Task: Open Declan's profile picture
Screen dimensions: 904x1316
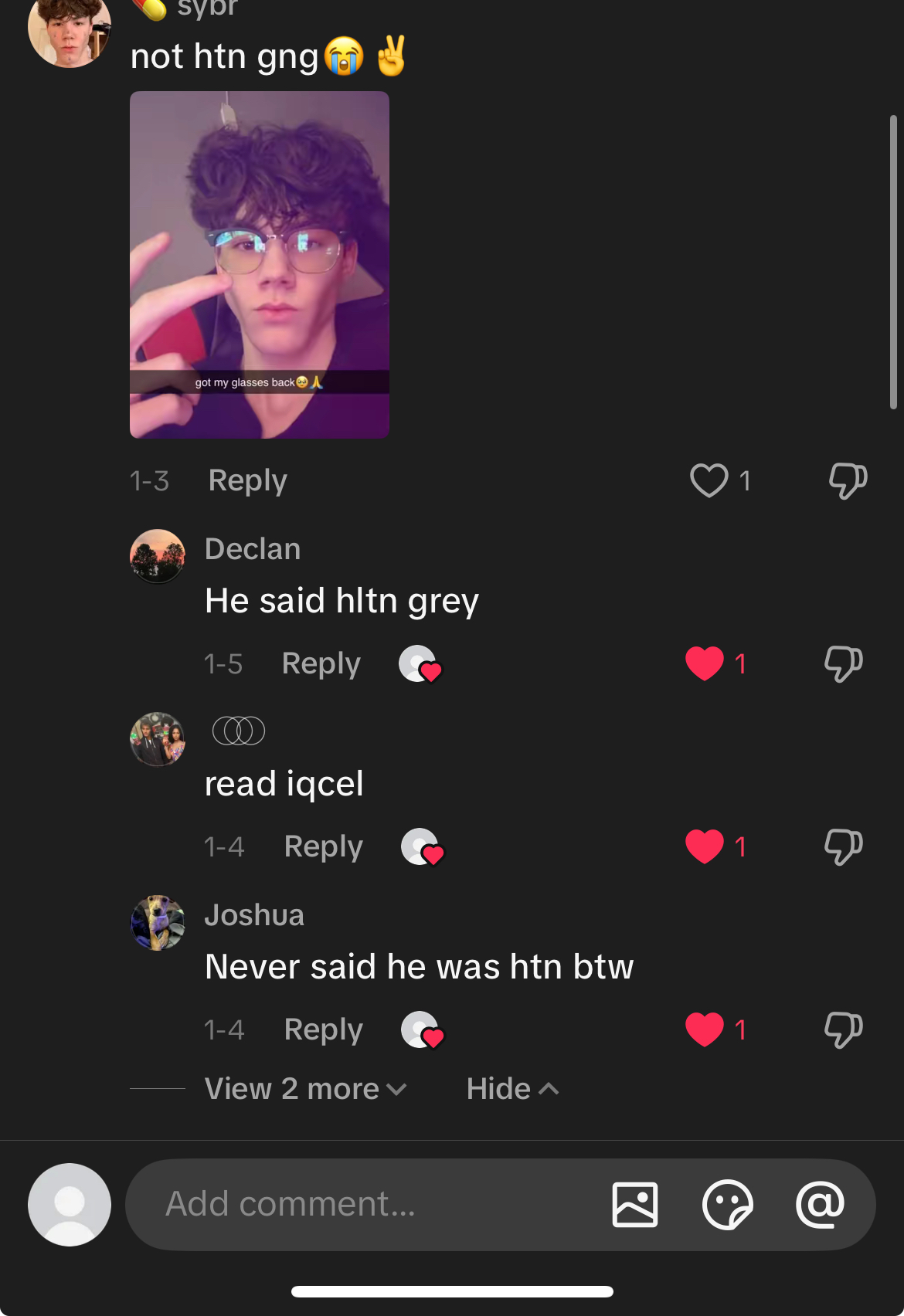Action: 158,556
